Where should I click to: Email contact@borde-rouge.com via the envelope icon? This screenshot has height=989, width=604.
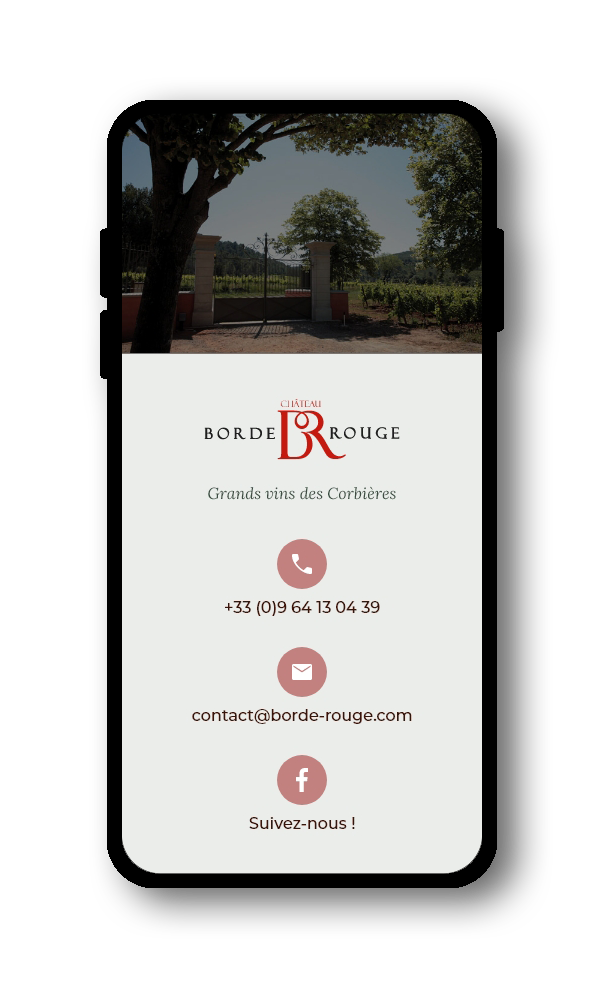(x=302, y=672)
